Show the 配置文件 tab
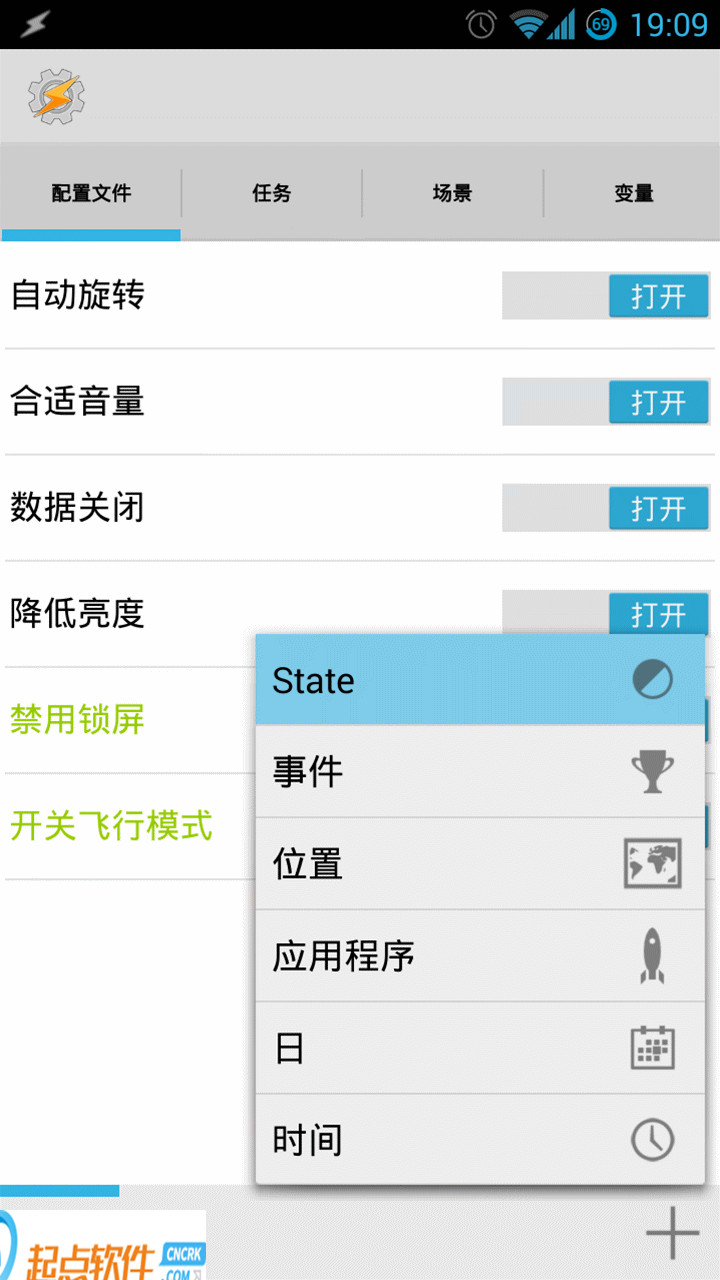 click(91, 193)
